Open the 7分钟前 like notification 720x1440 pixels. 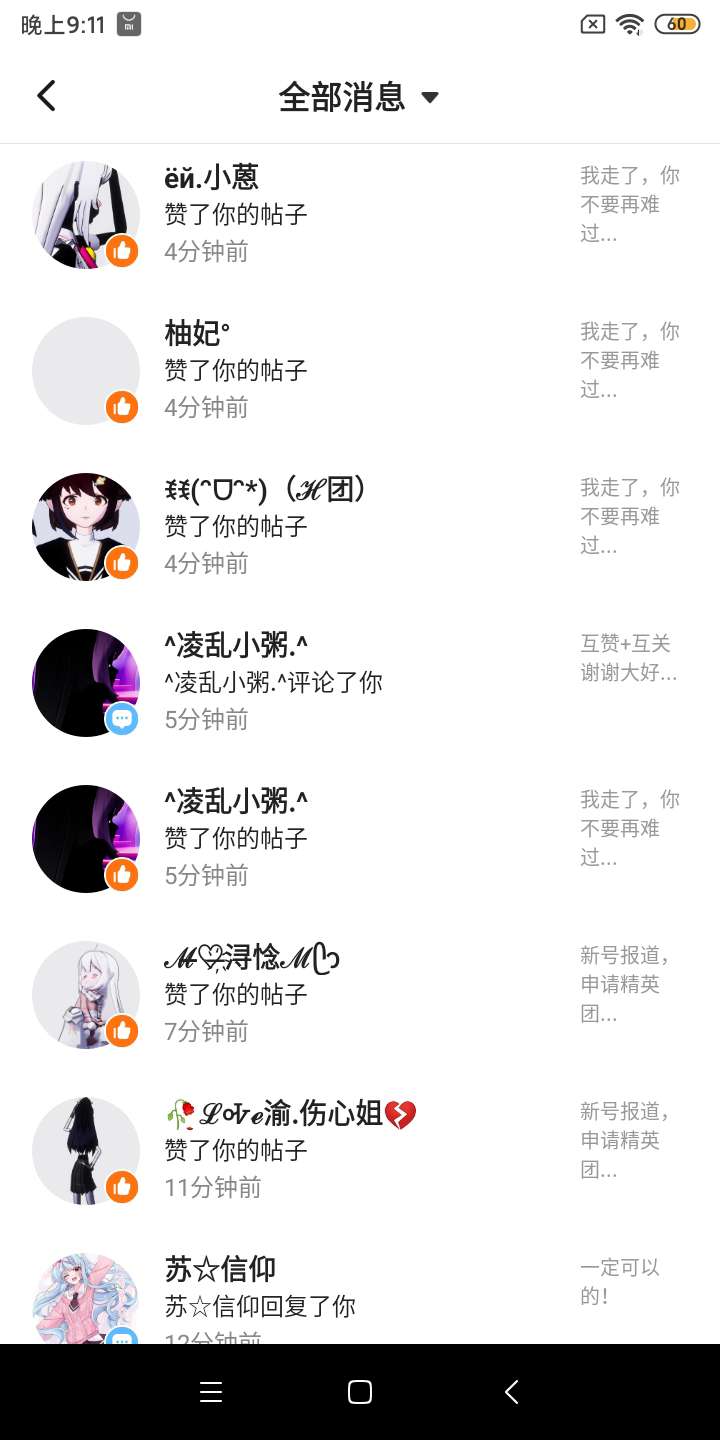point(360,995)
